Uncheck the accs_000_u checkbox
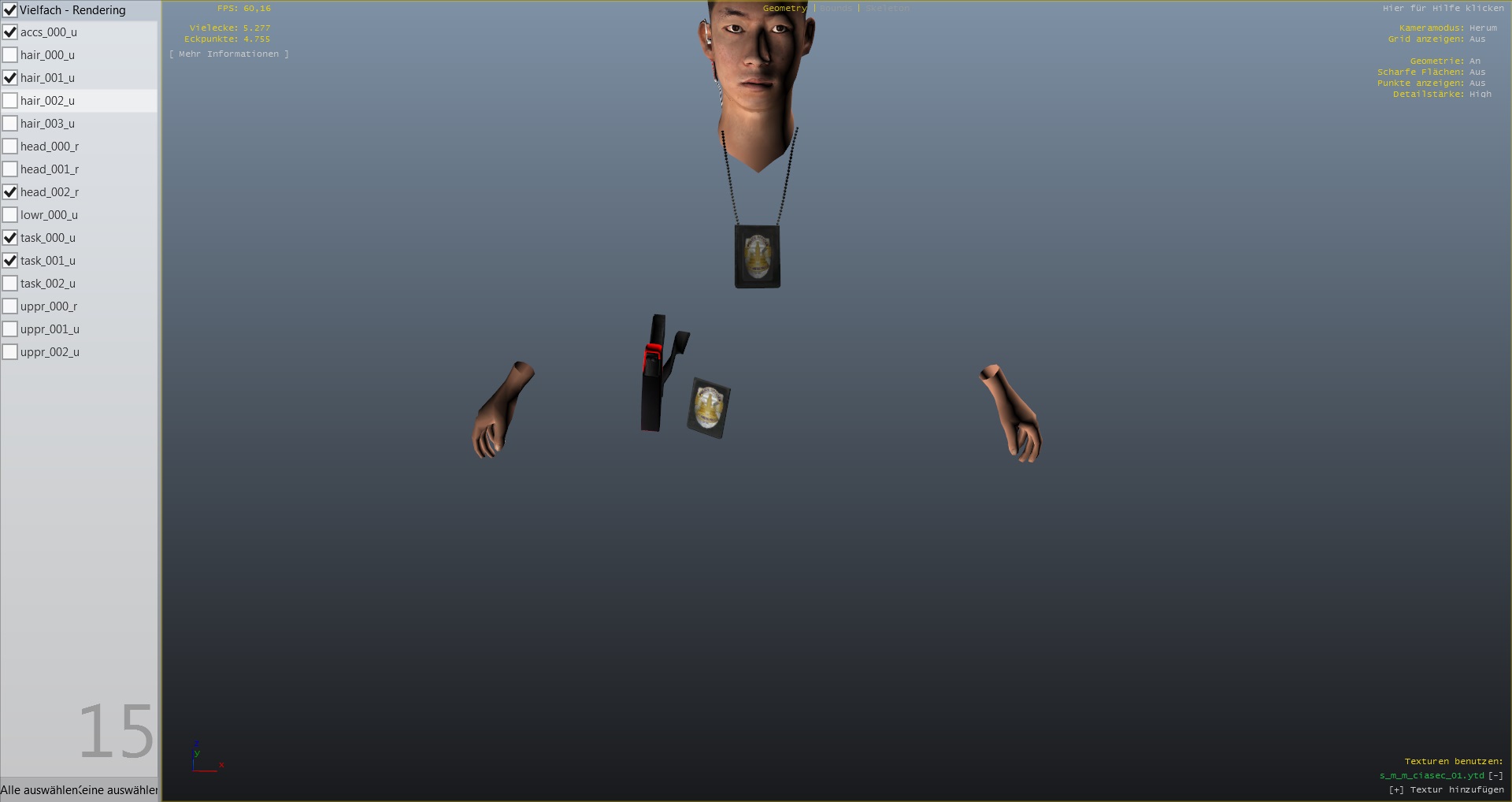The height and width of the screenshot is (802, 1512). [x=10, y=32]
